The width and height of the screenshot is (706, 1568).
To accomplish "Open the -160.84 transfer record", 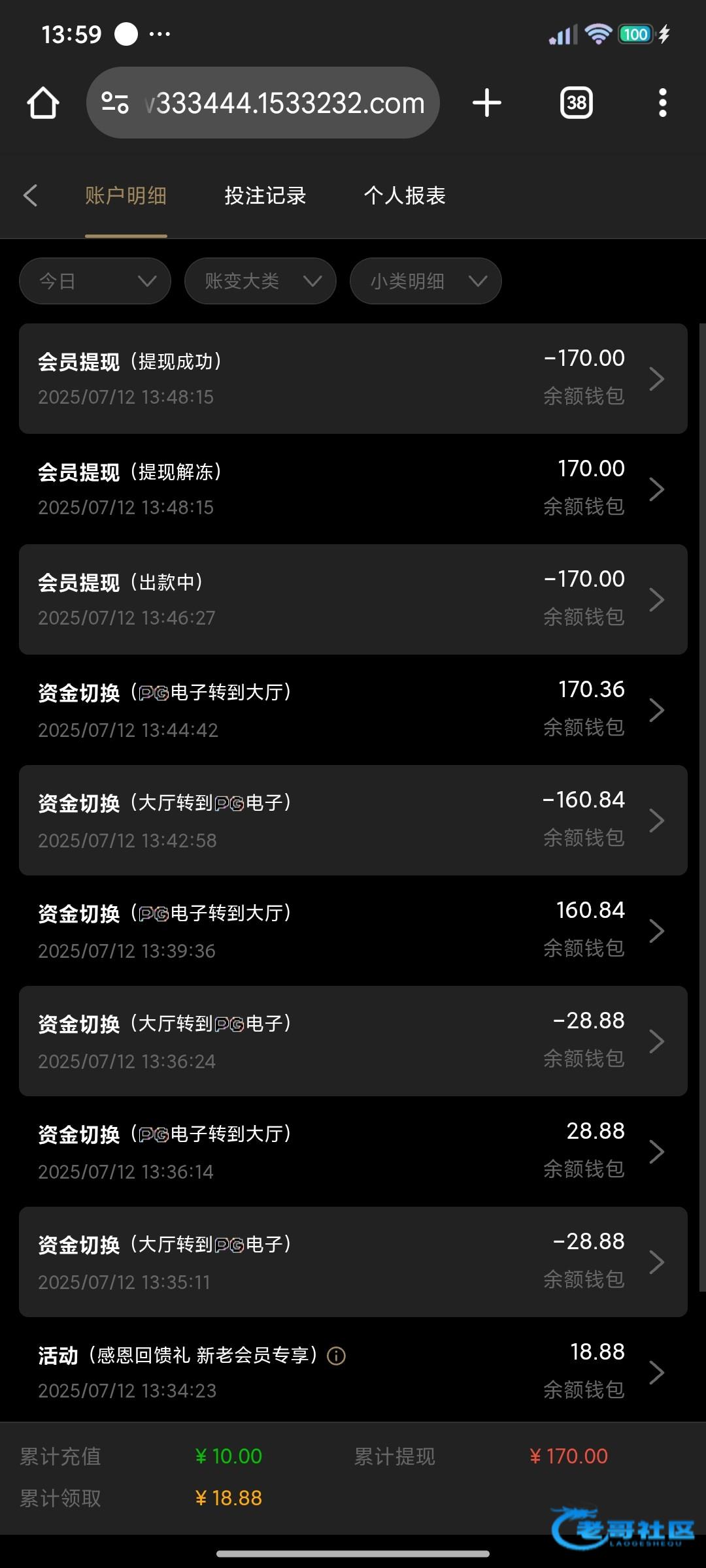I will (353, 820).
